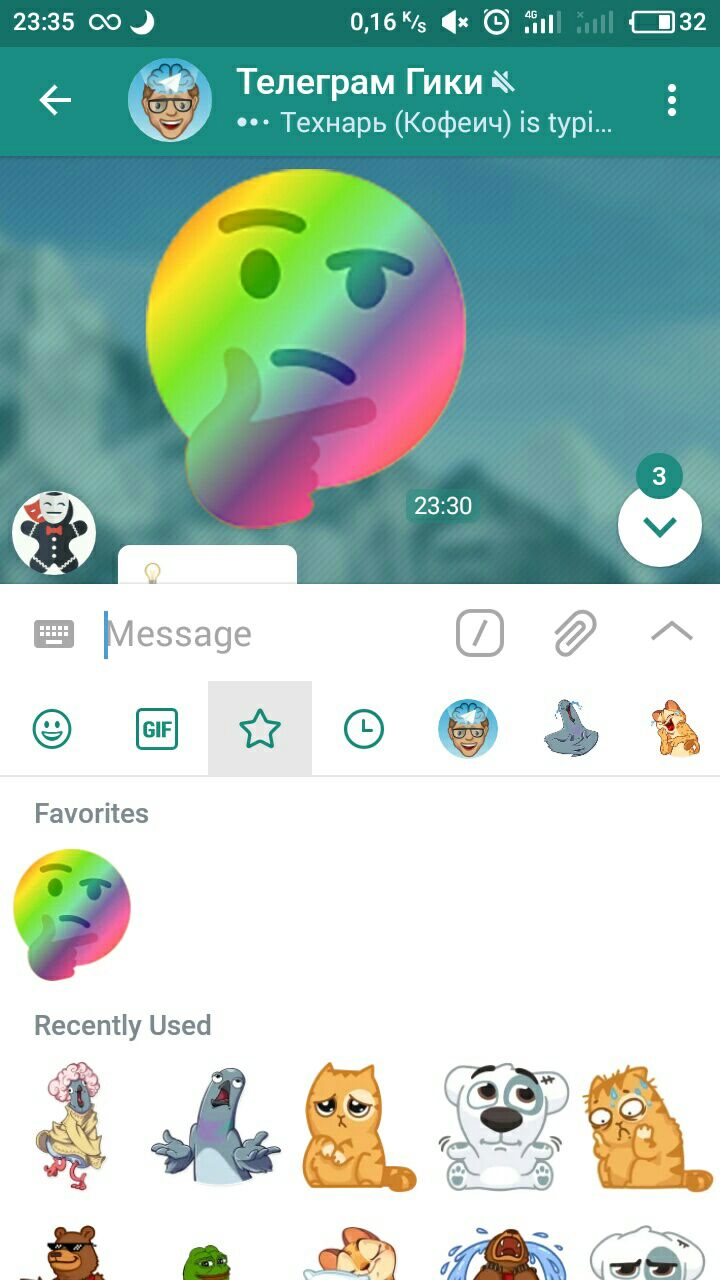This screenshot has height=1280, width=720.
Task: Switch to the GIF tab
Action: pyautogui.click(x=156, y=729)
